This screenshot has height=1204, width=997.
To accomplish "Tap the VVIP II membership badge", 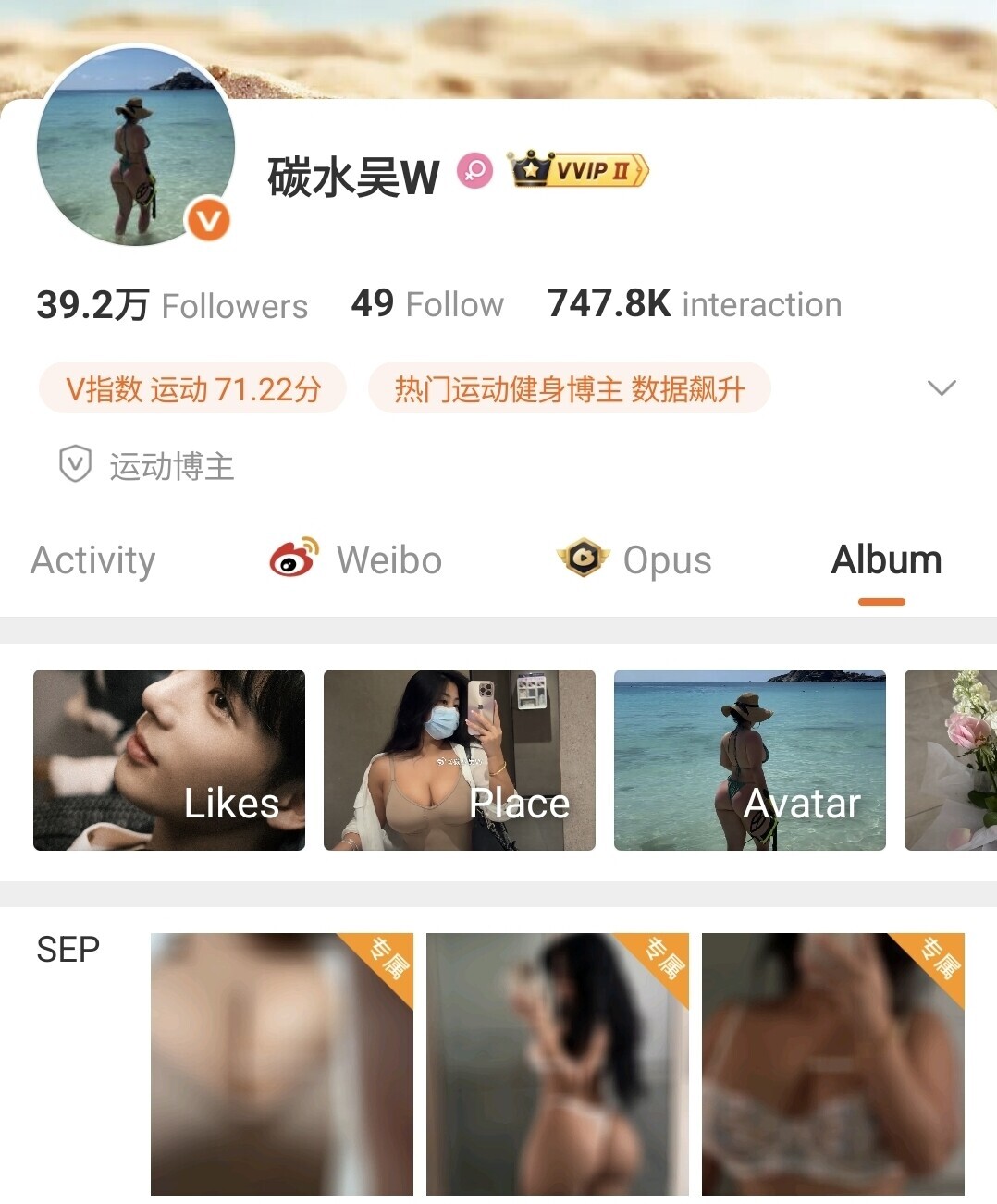I will coord(580,170).
